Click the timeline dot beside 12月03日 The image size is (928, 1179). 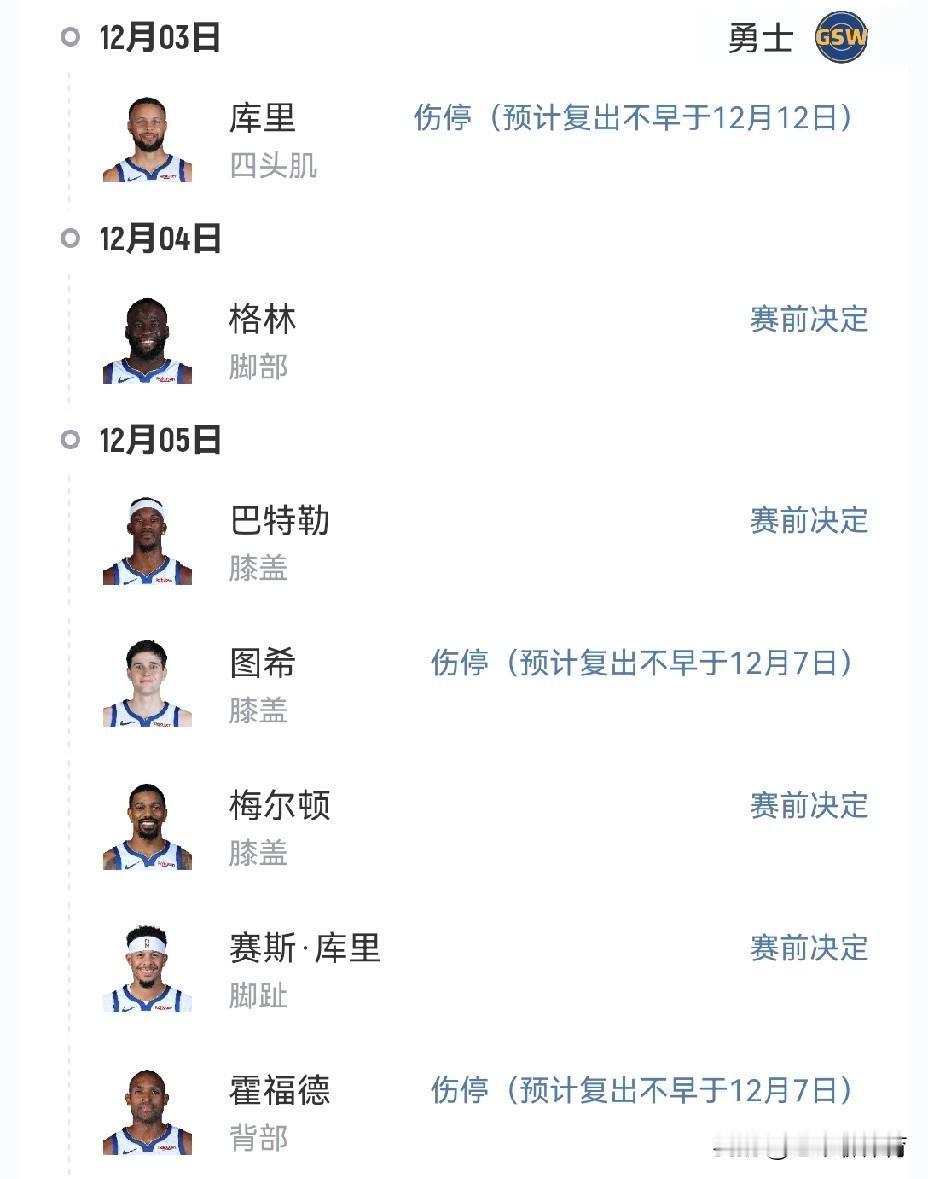68,38
